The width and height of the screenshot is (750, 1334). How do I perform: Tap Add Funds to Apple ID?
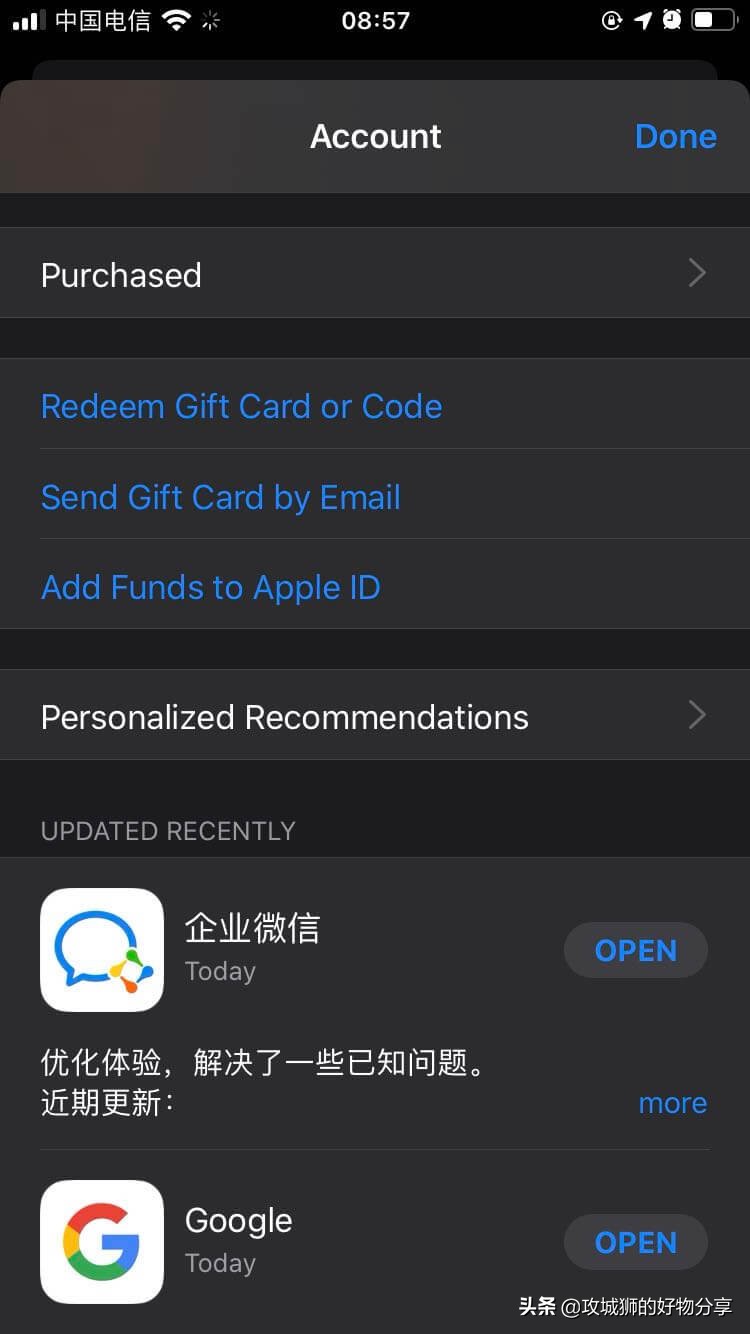pyautogui.click(x=210, y=587)
